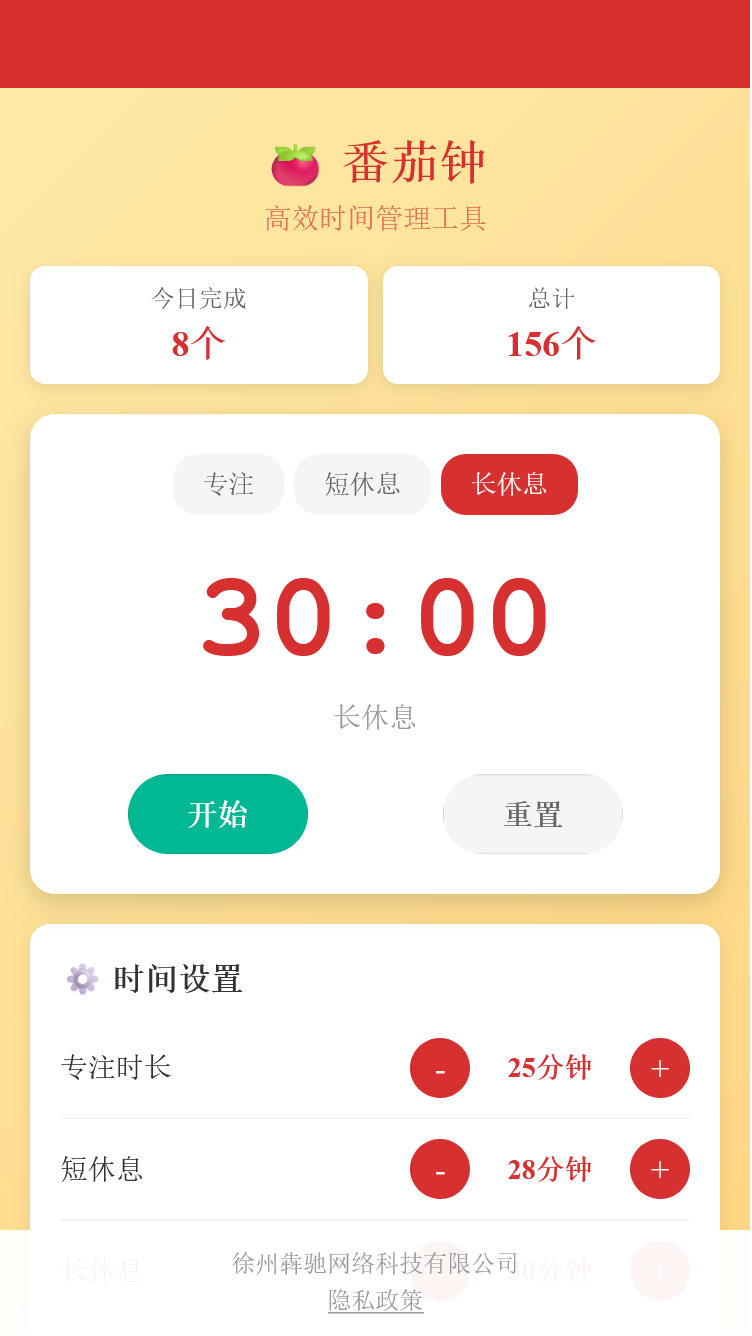Click the plus button for 短休息
This screenshot has height=1336, width=752.
pyautogui.click(x=660, y=1169)
